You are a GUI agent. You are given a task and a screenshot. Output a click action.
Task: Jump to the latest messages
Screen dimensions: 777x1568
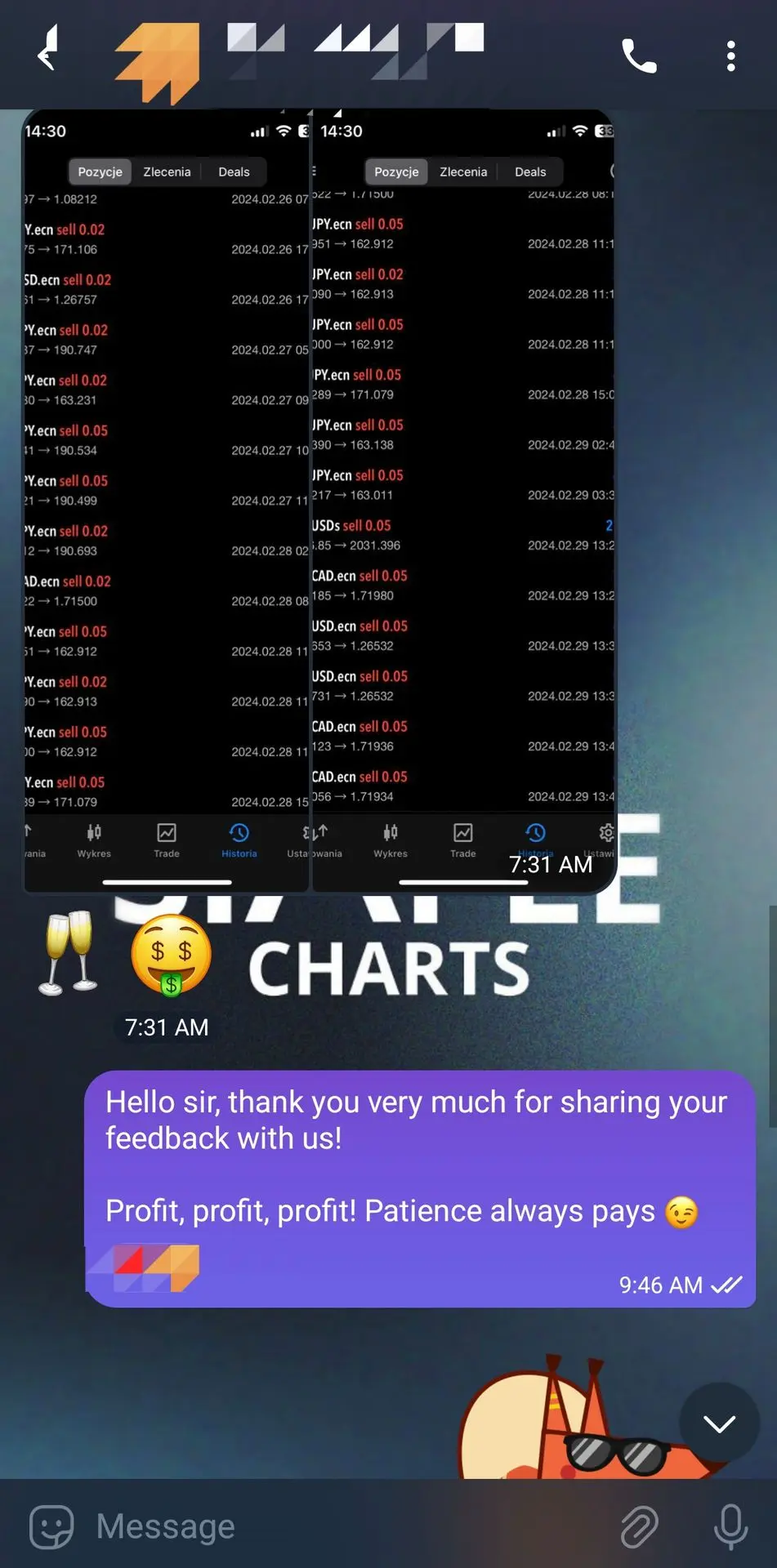719,1423
